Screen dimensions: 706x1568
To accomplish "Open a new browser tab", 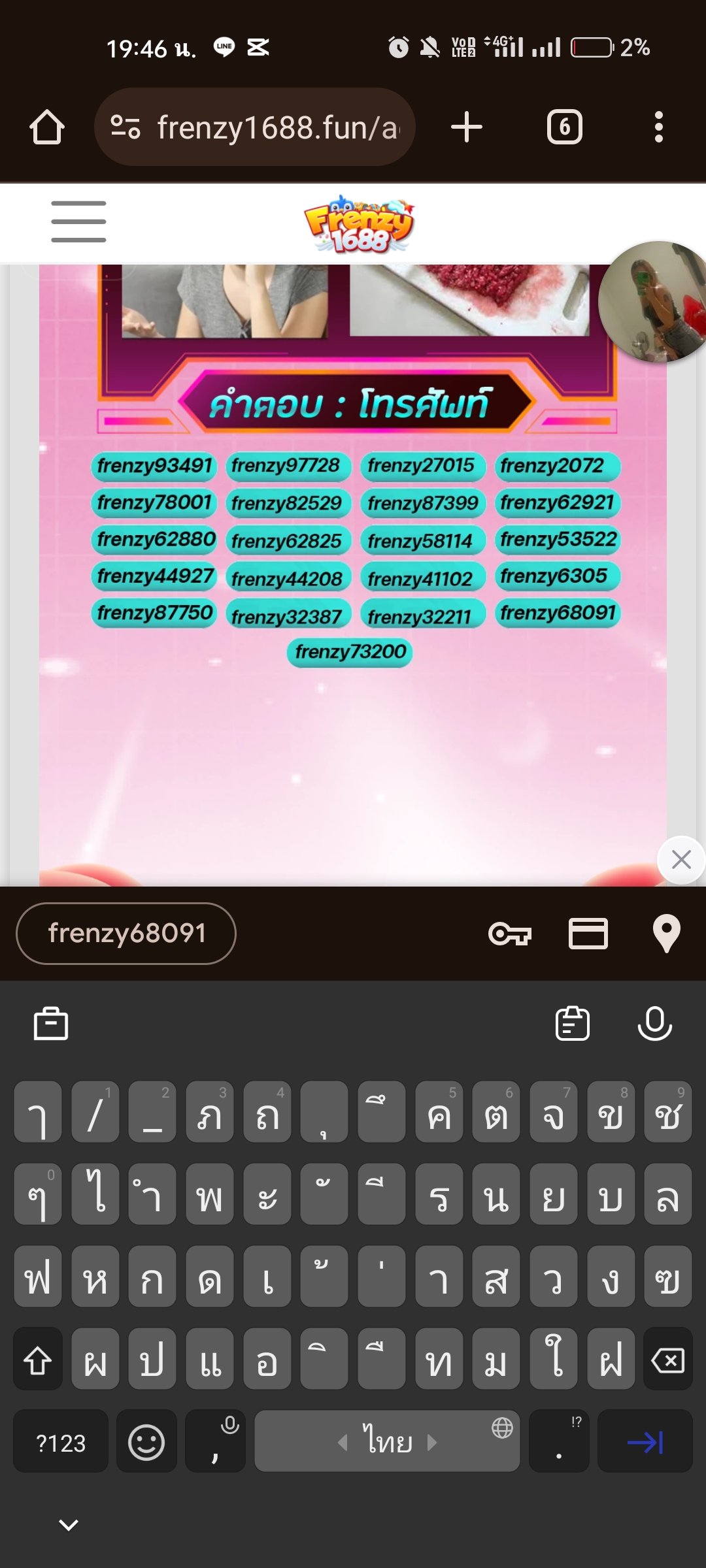I will pyautogui.click(x=467, y=127).
